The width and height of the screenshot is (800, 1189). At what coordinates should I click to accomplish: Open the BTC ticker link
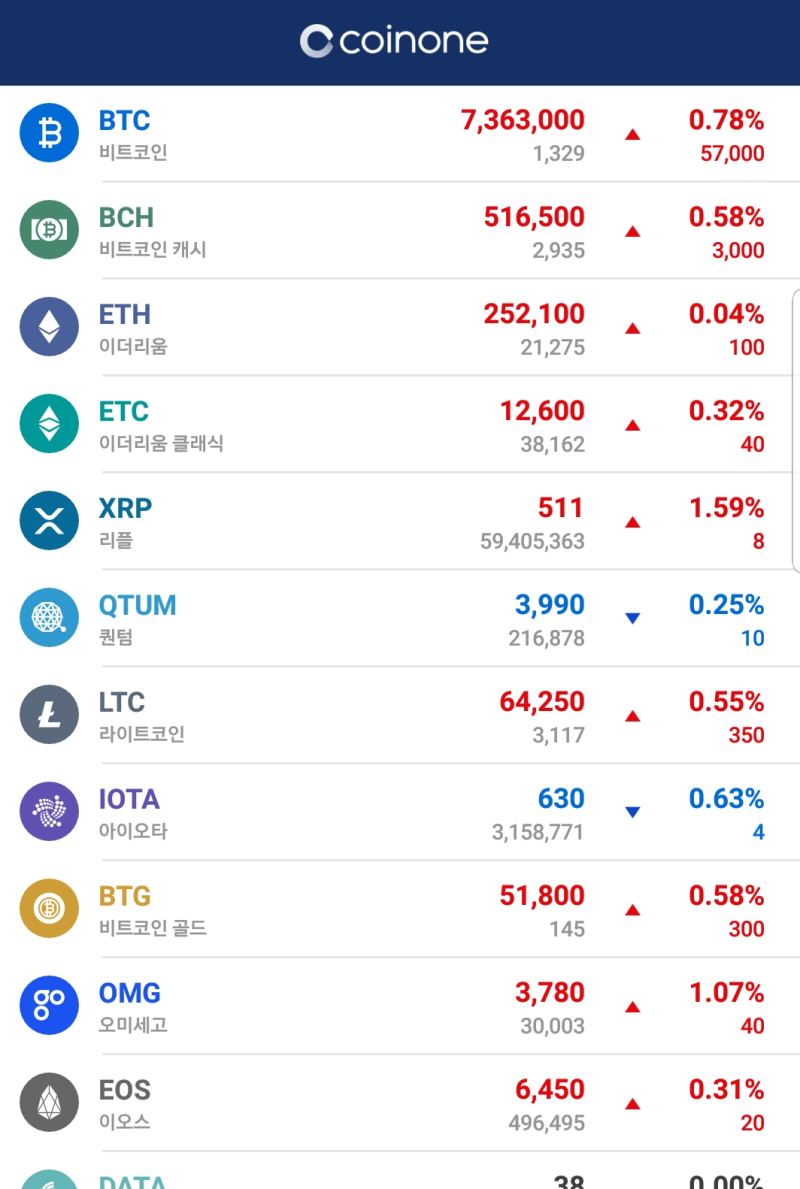coord(124,120)
